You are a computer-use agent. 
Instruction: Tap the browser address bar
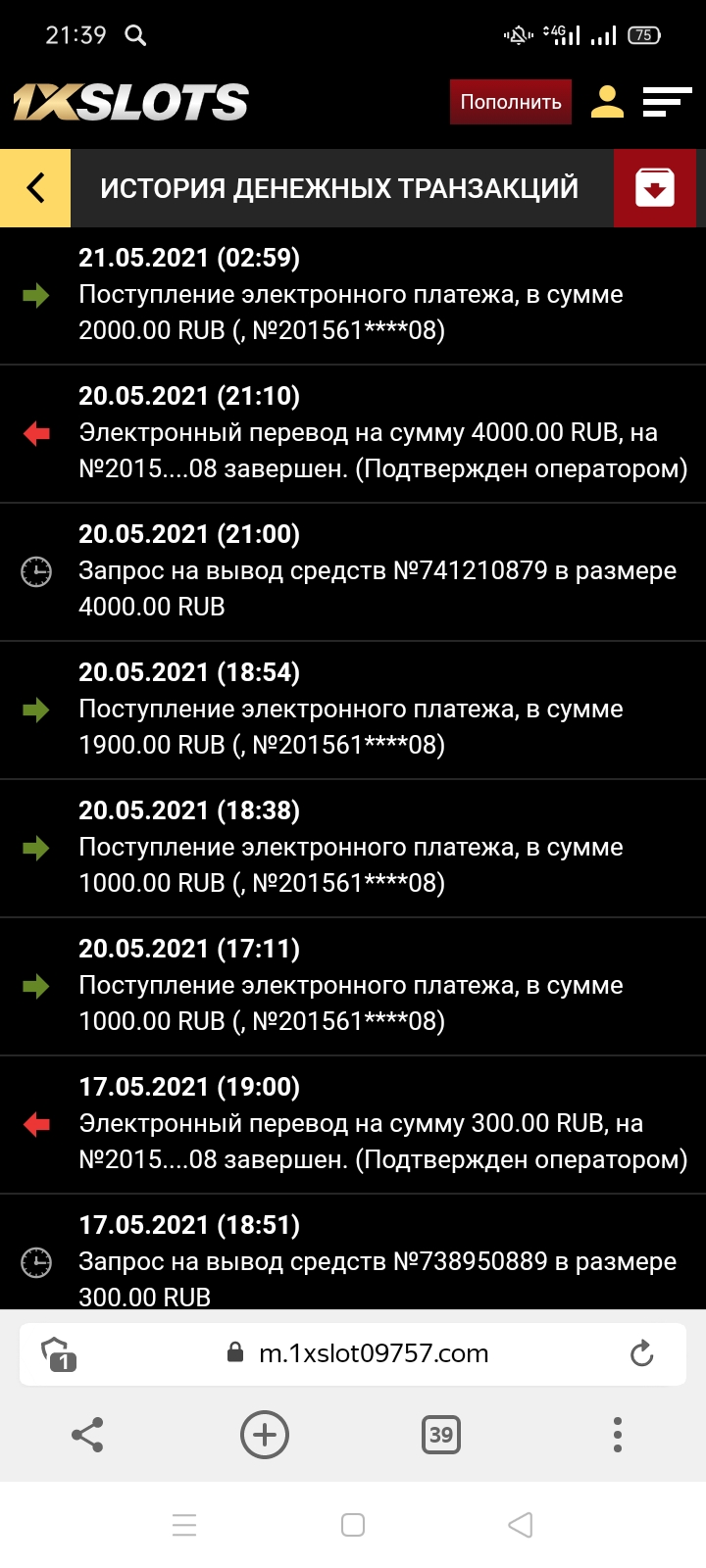coord(373,1353)
